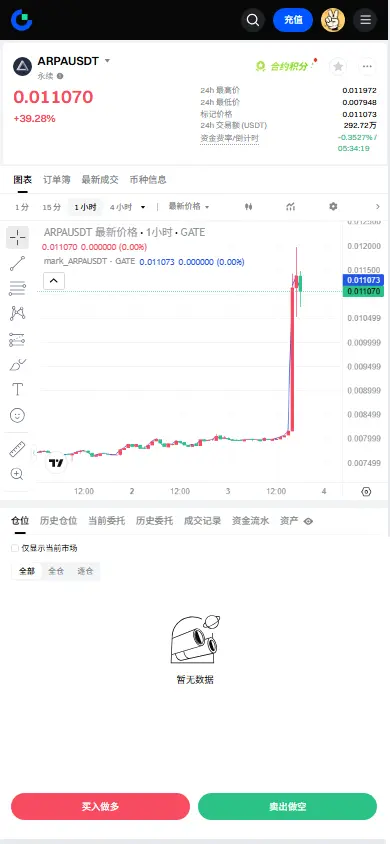Image resolution: width=390 pixels, height=844 pixels.
Task: Check 仅显示当前市场 checkbox
Action: [15, 548]
